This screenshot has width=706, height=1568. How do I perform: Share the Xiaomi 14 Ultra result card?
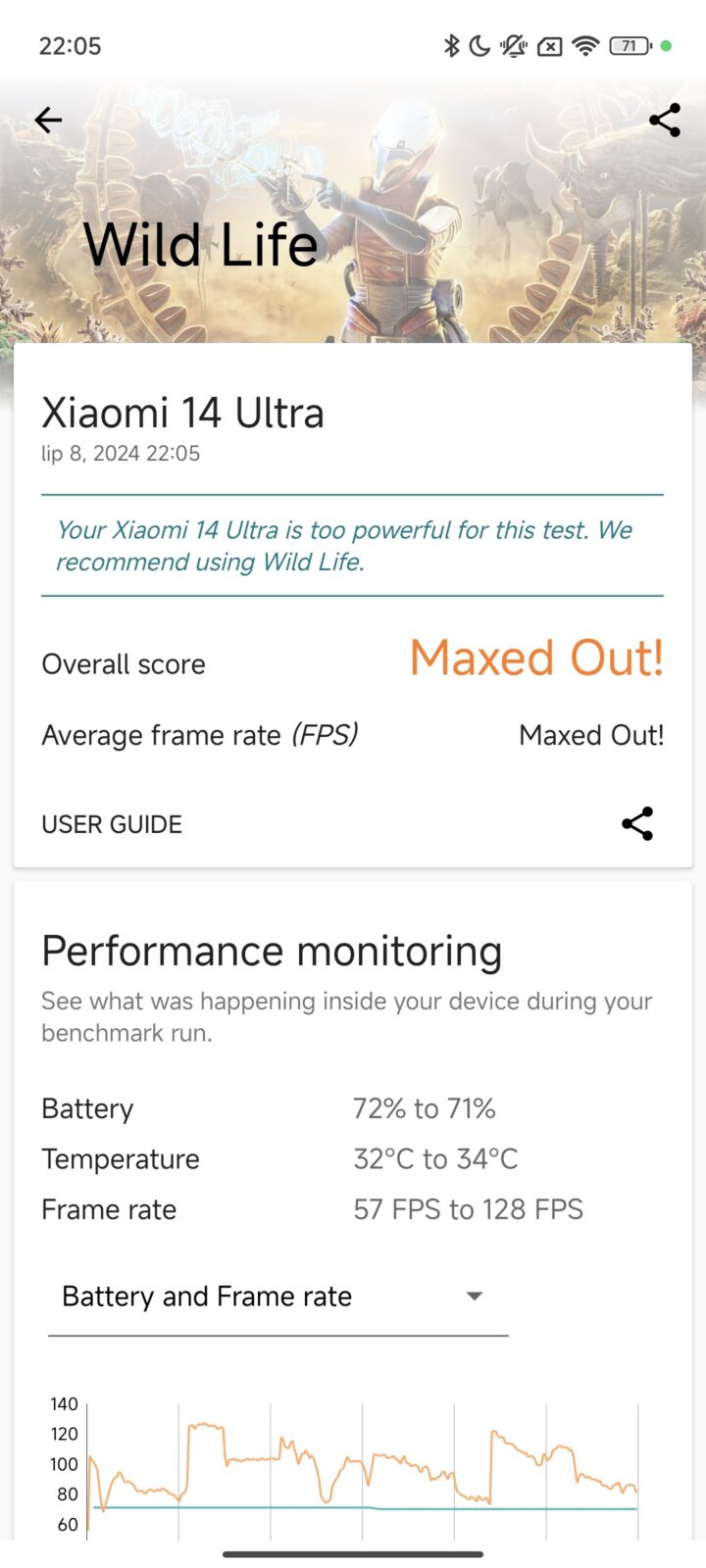click(x=637, y=824)
